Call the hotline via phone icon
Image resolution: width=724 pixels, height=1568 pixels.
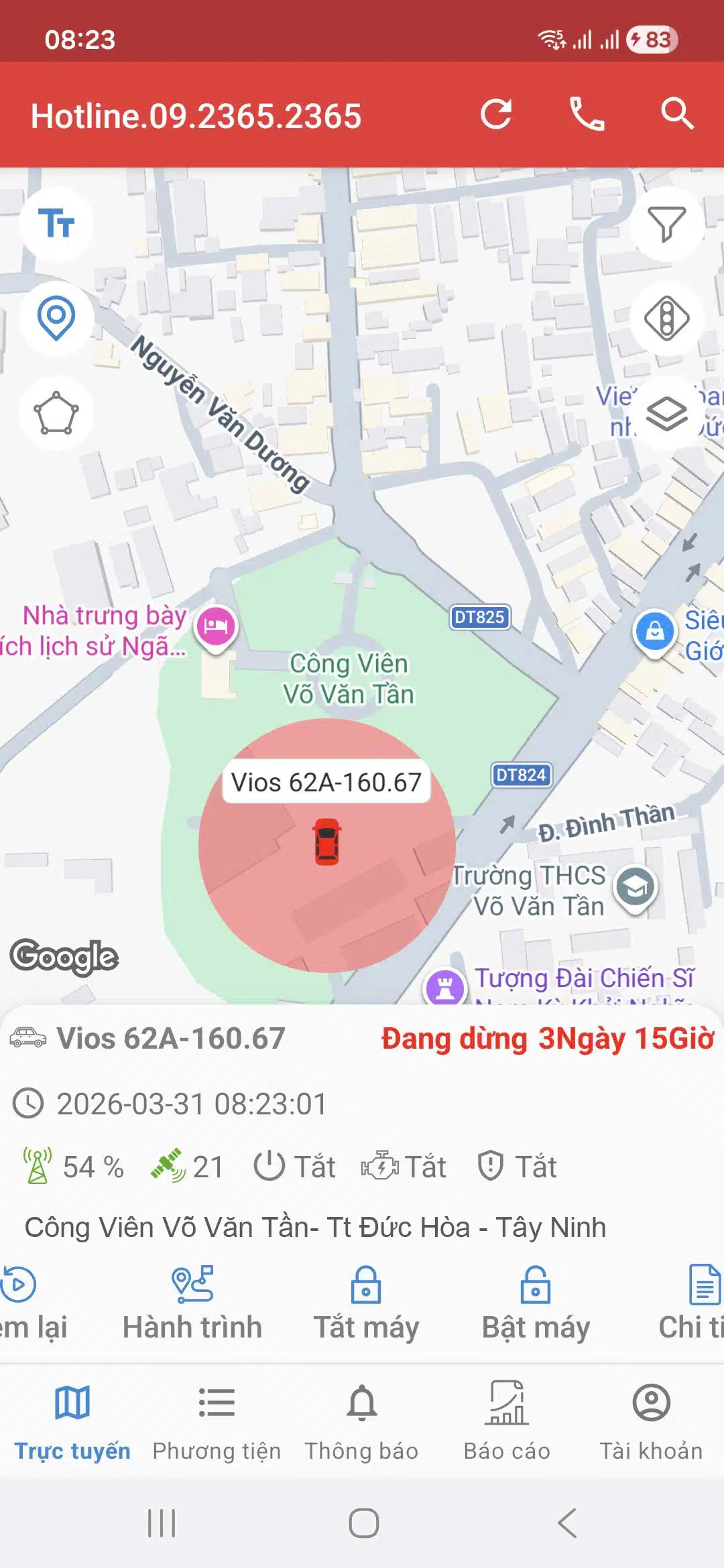click(x=587, y=115)
